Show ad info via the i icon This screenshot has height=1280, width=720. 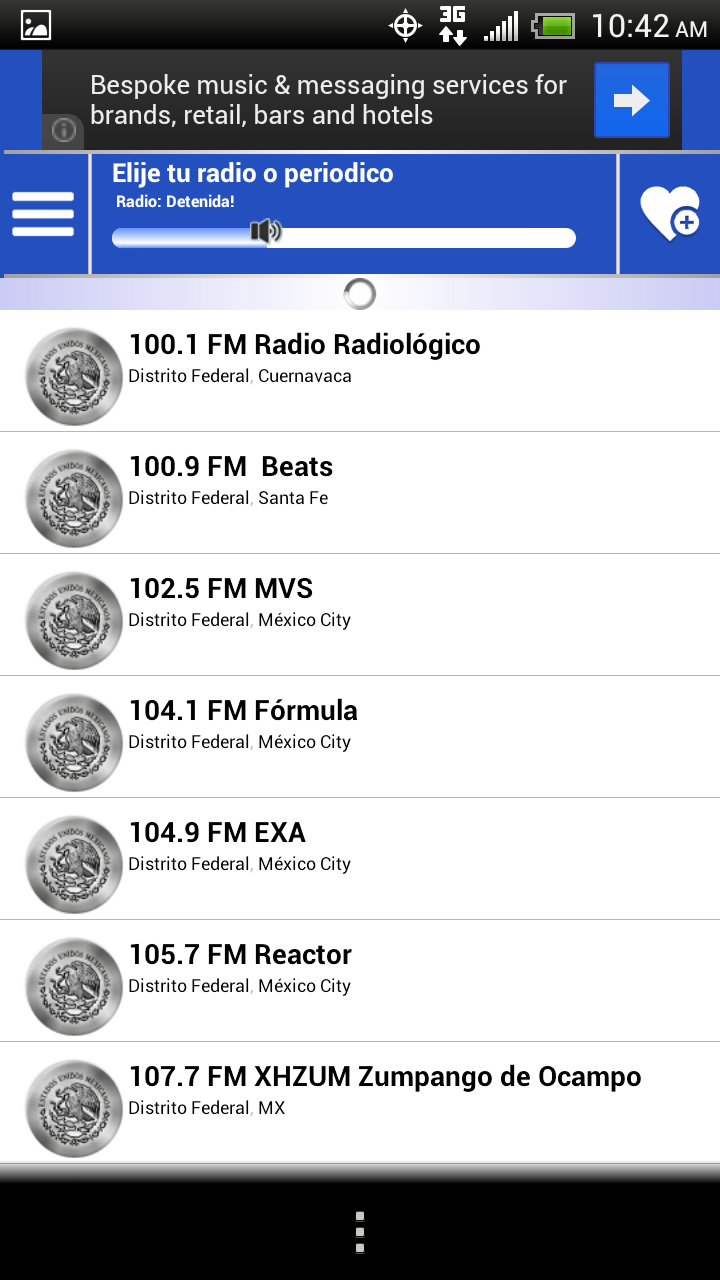[x=63, y=131]
